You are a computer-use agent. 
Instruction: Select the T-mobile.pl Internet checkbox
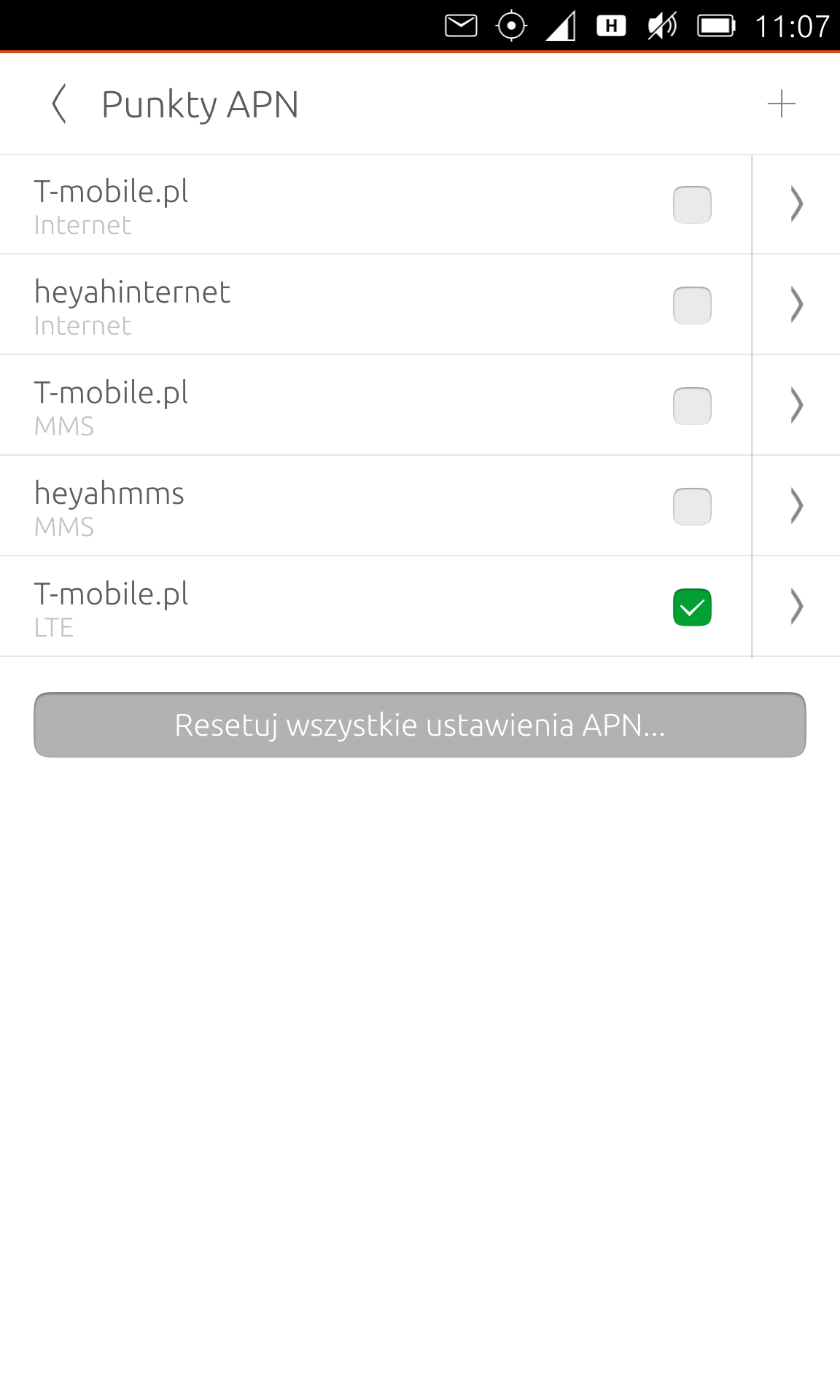click(692, 205)
